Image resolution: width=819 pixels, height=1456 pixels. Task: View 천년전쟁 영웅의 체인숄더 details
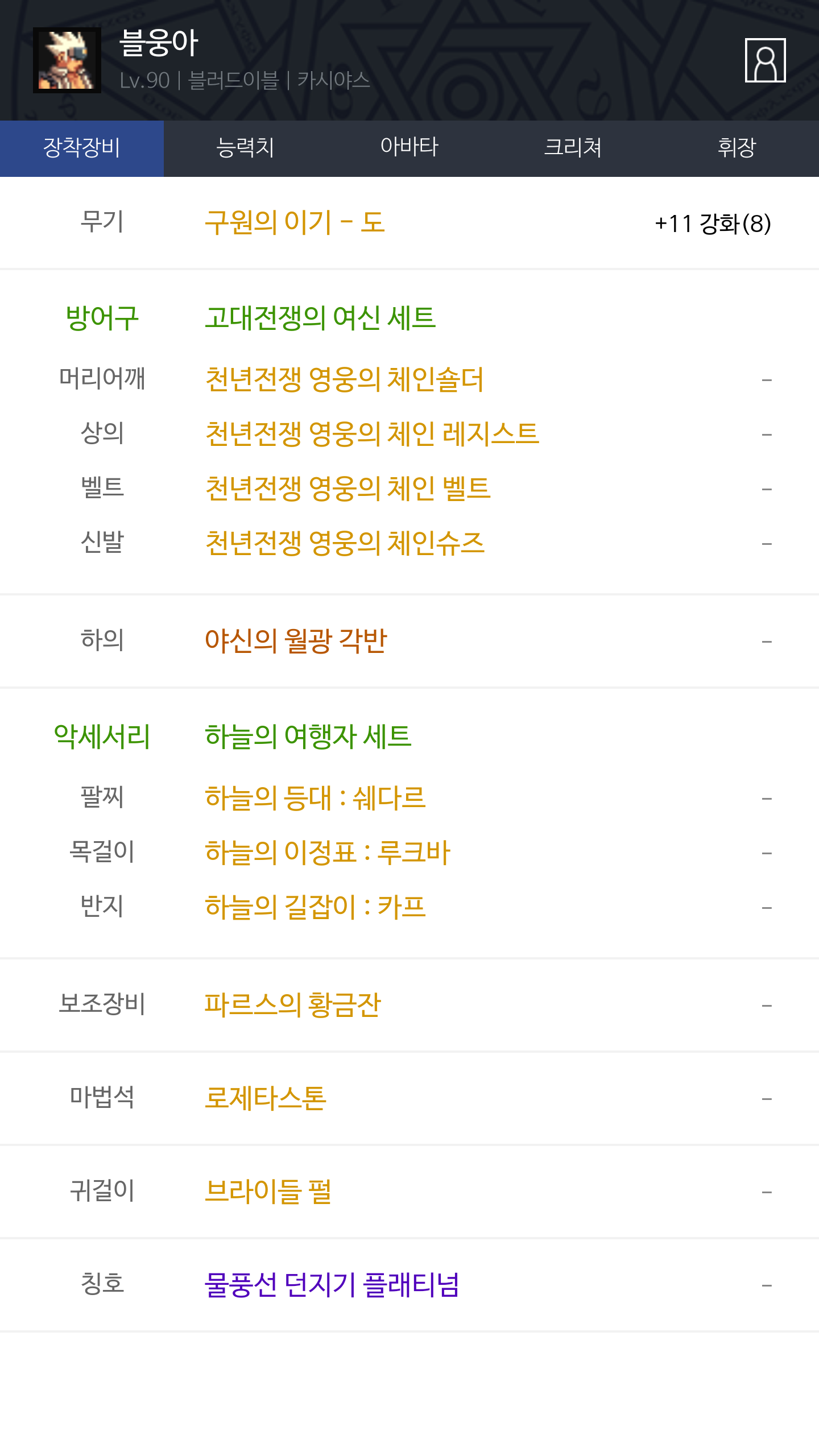(x=344, y=379)
